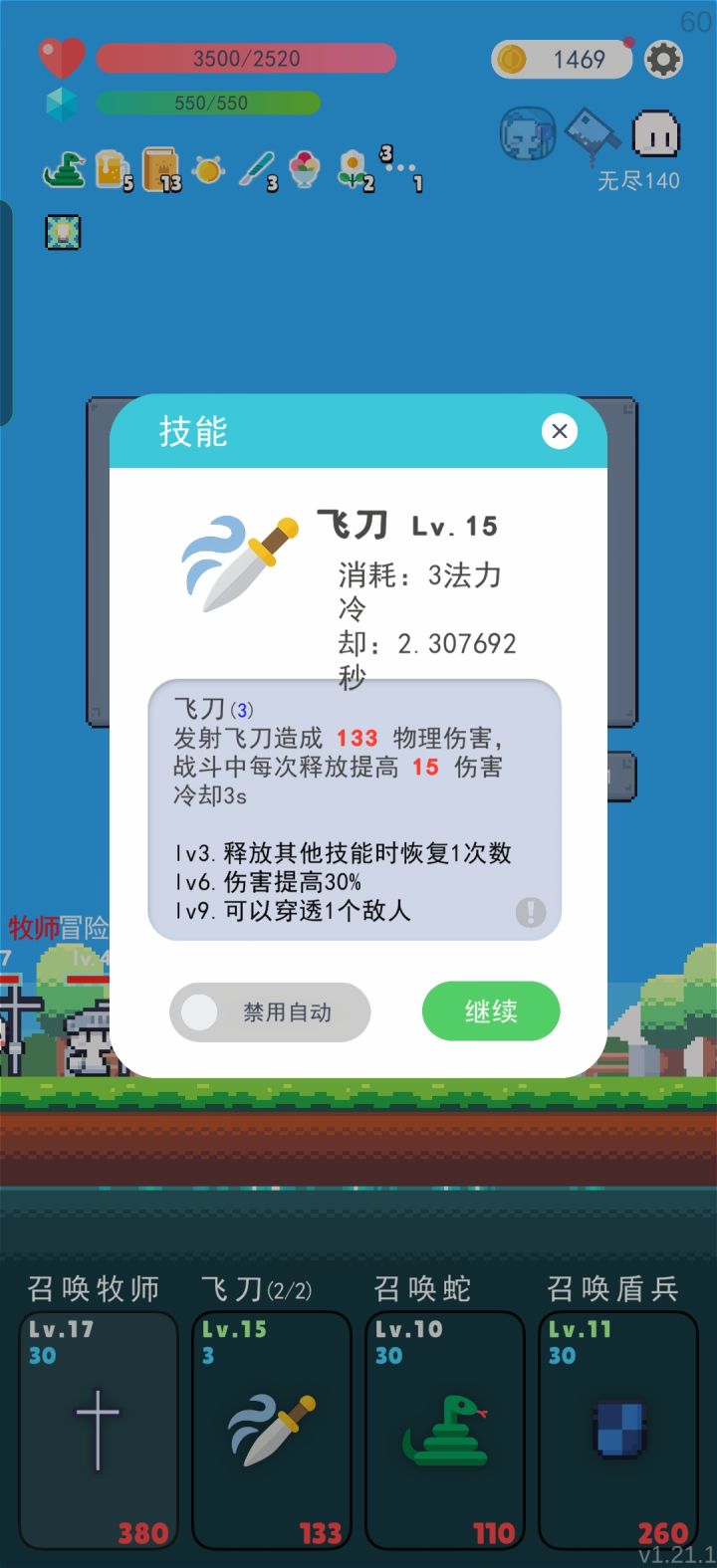
Task: Open the book item showing 13
Action: (x=159, y=171)
